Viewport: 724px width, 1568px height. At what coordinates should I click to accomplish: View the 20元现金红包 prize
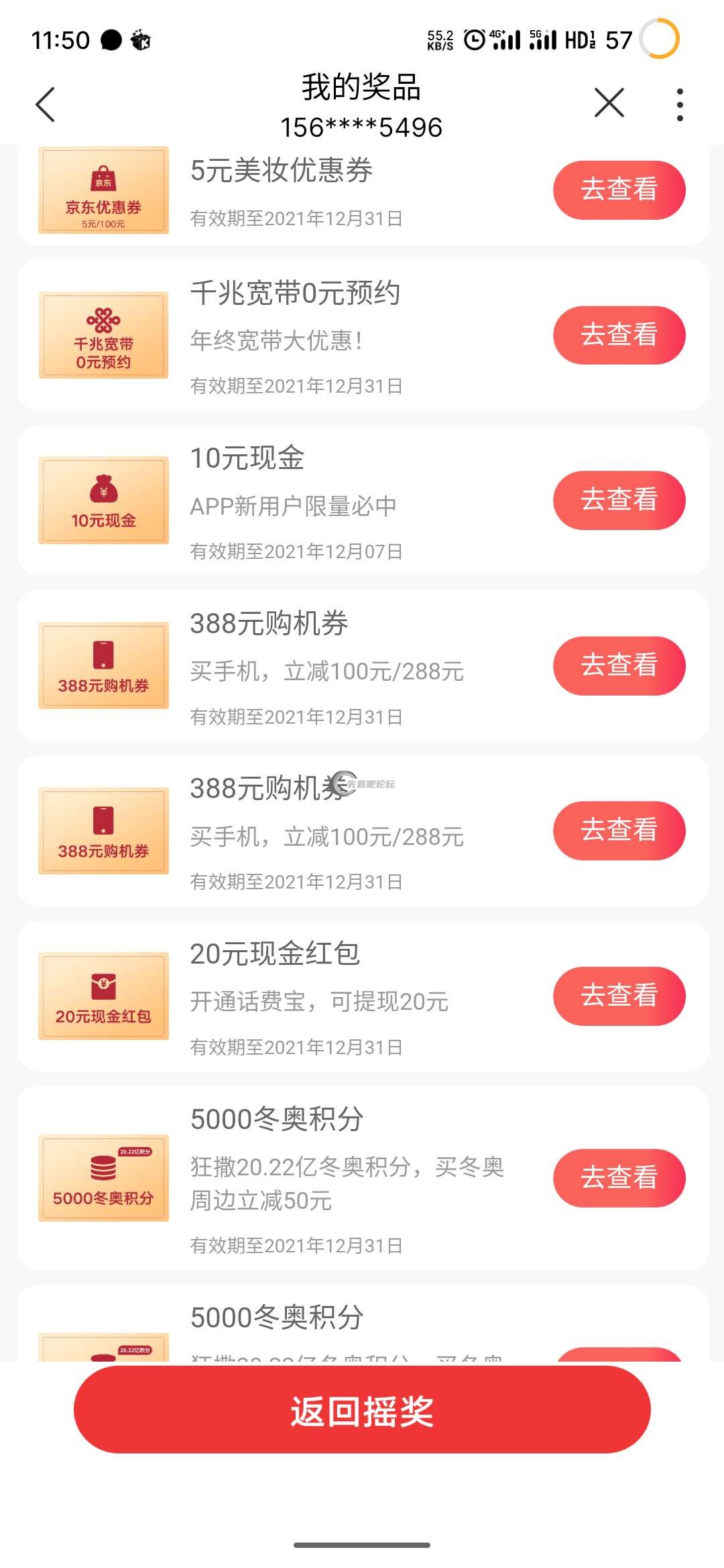619,996
